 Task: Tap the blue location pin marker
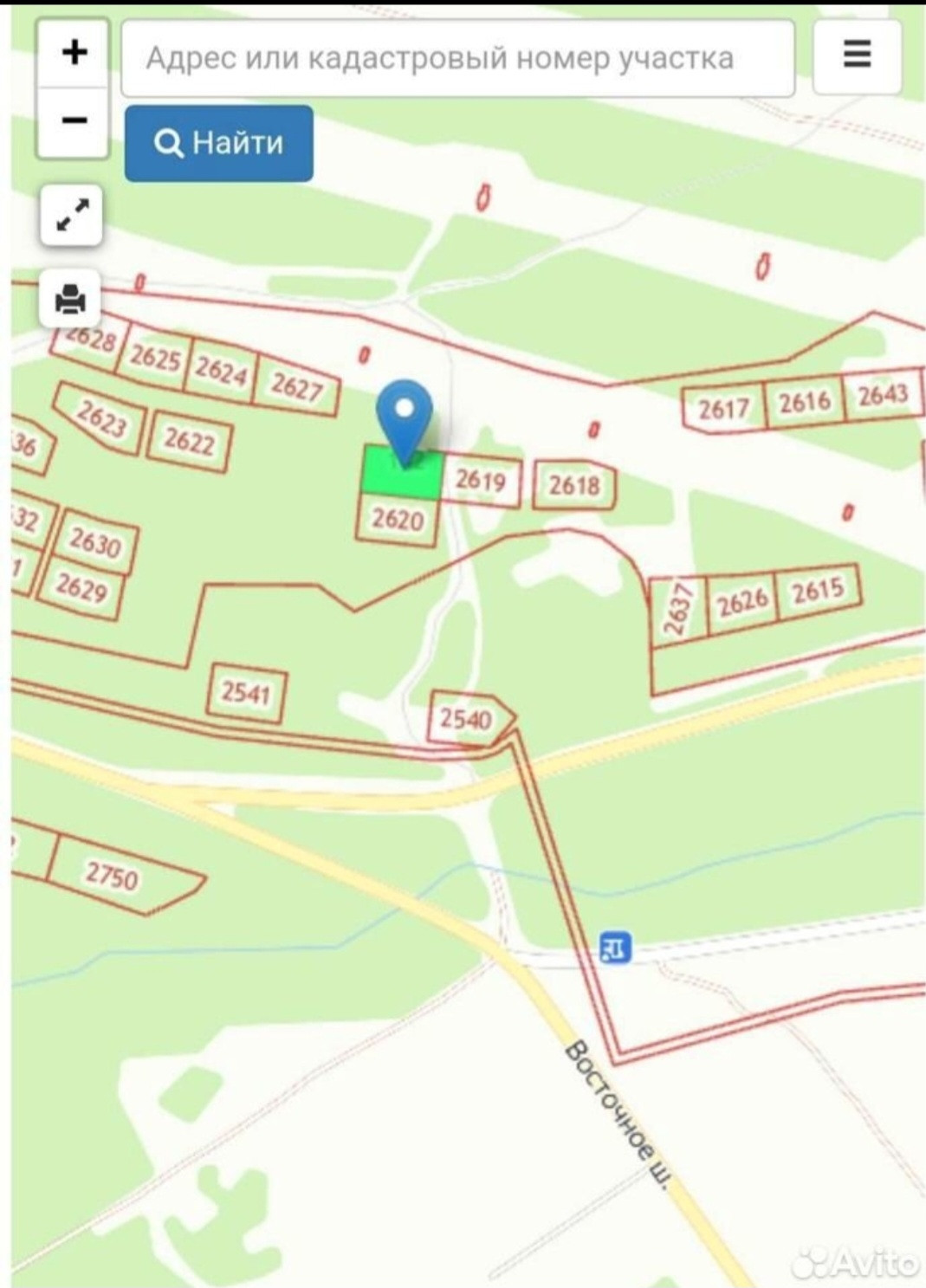405,416
